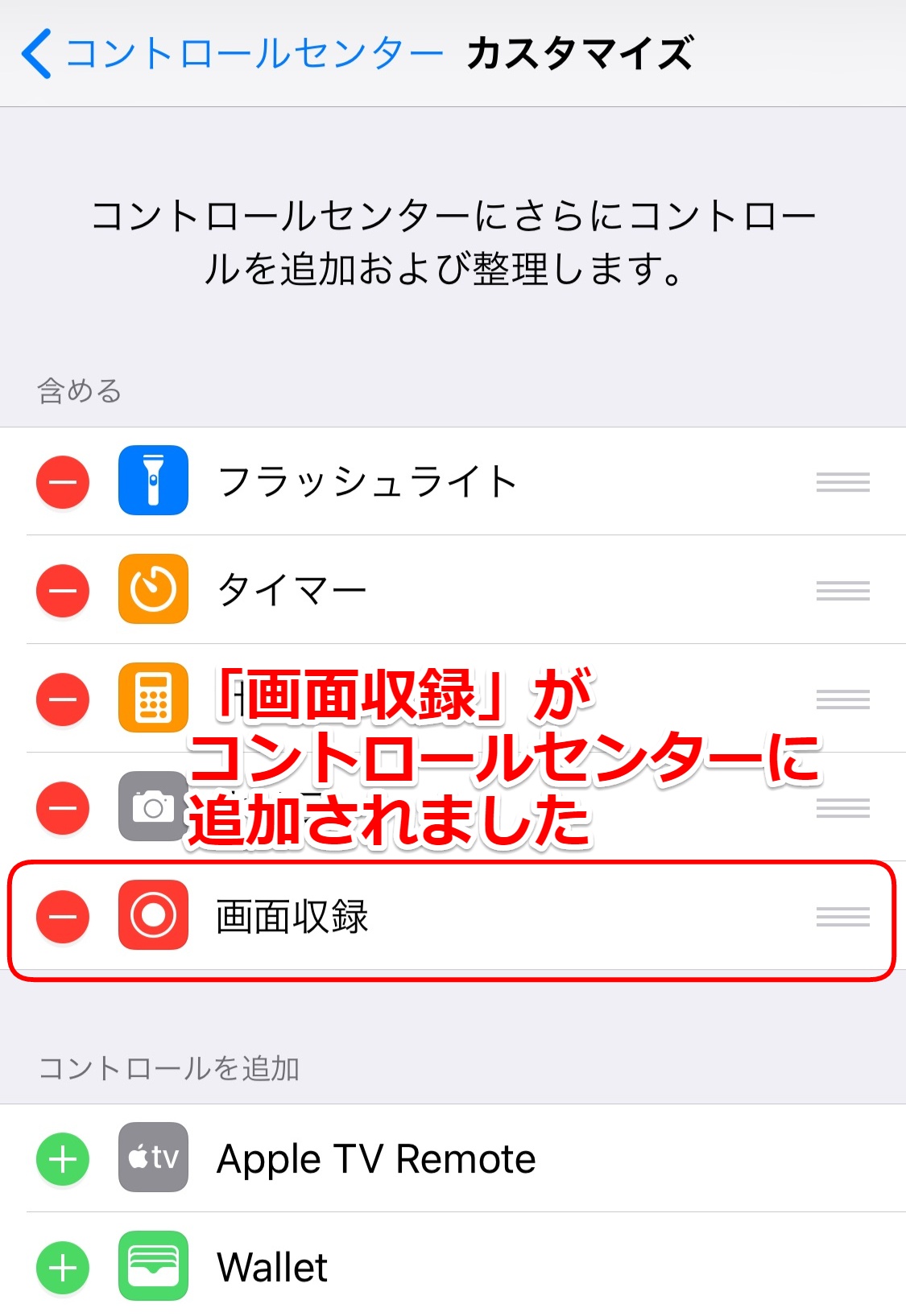906x1316 pixels.
Task: Remove the calculator control from the list
Action: [x=63, y=699]
